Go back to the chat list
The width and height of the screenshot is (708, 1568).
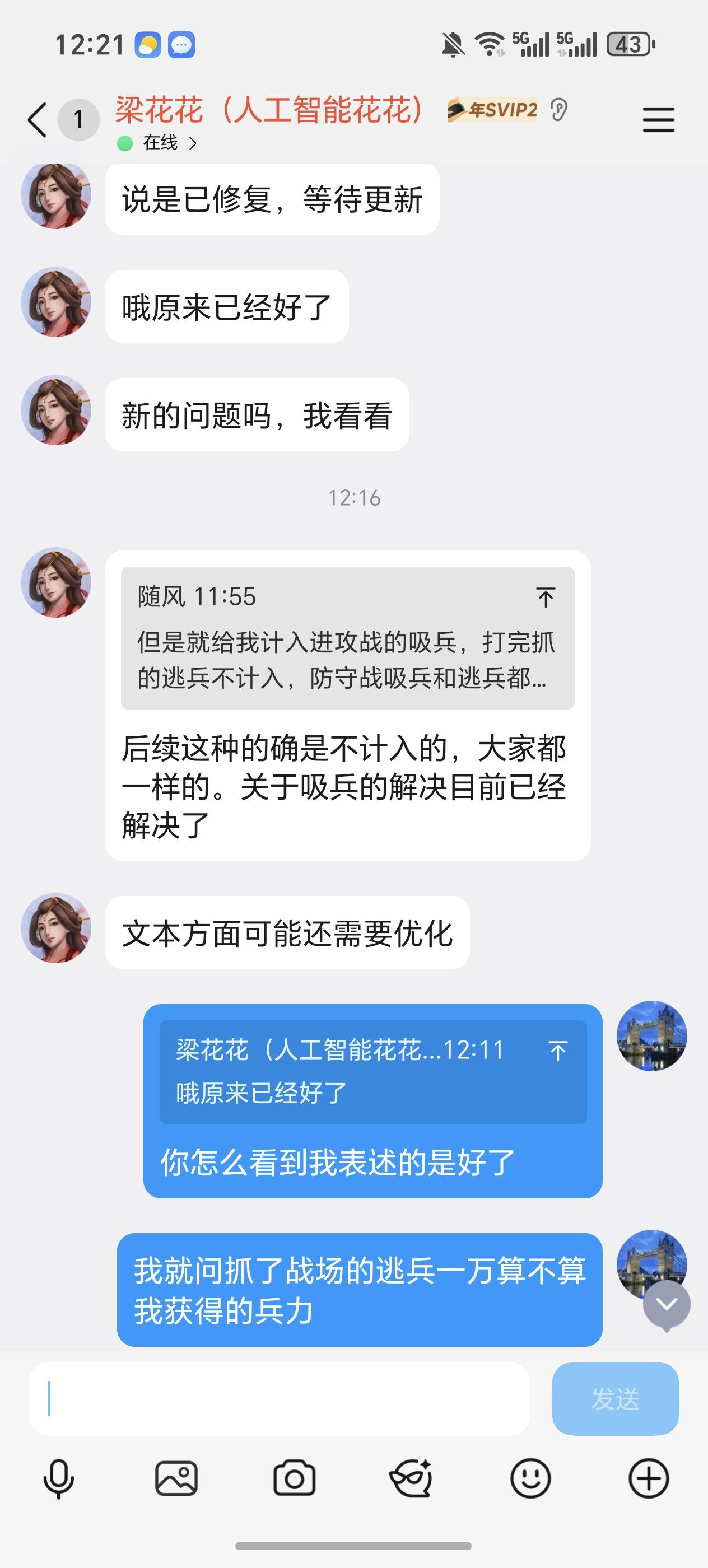[38, 119]
